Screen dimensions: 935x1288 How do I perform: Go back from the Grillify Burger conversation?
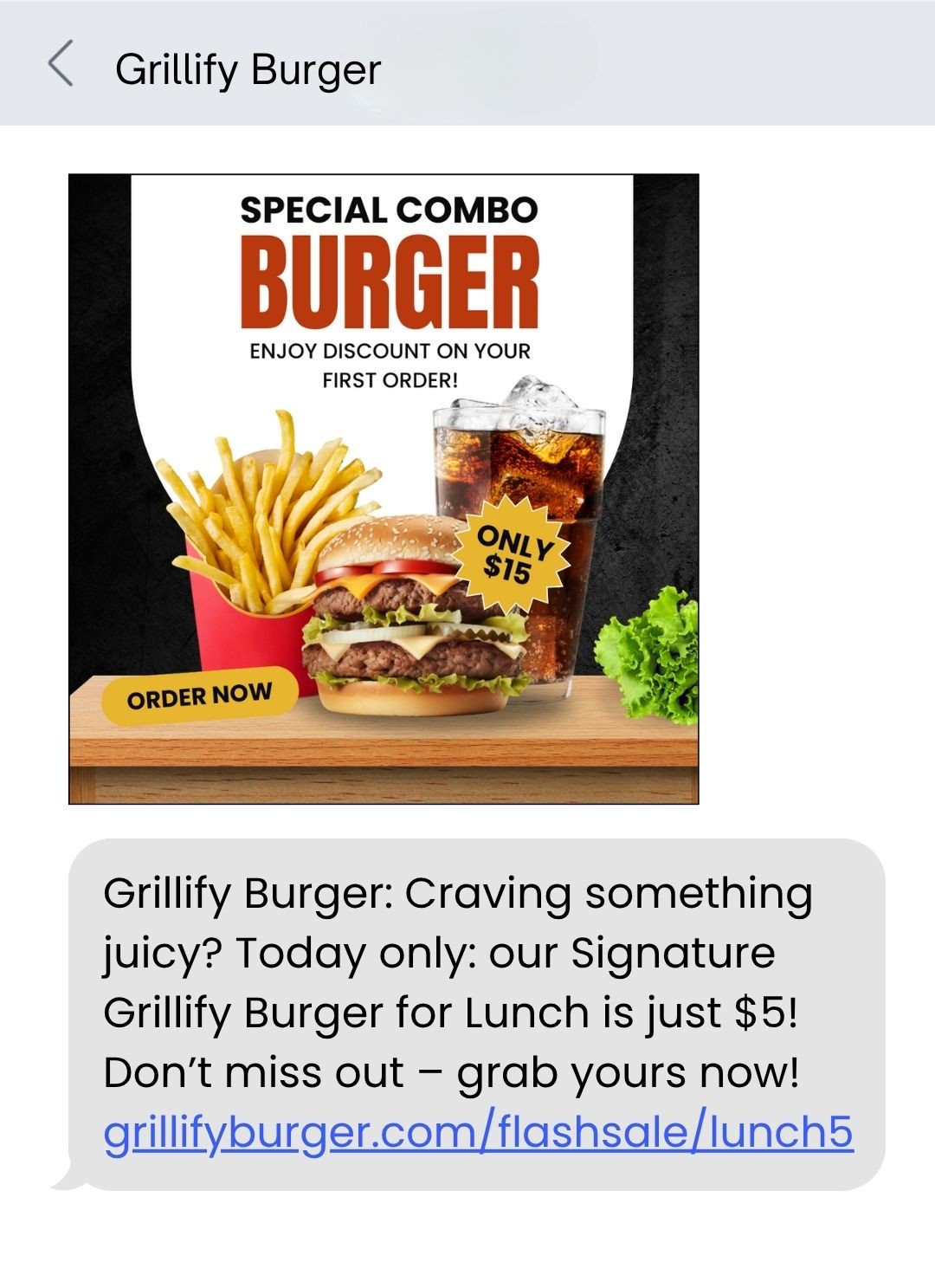tap(61, 65)
